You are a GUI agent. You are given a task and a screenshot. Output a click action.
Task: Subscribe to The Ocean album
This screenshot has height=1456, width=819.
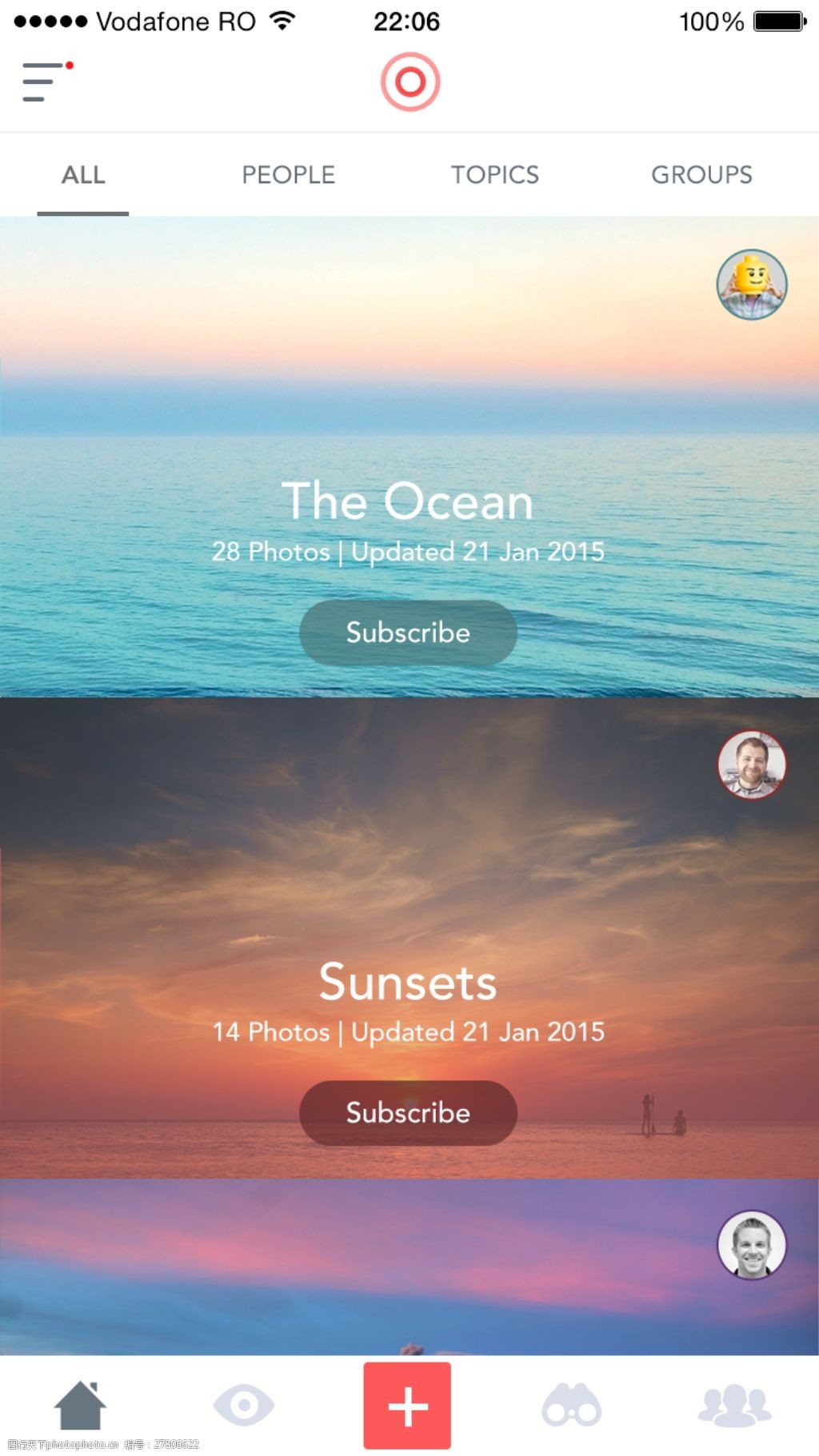pos(408,632)
